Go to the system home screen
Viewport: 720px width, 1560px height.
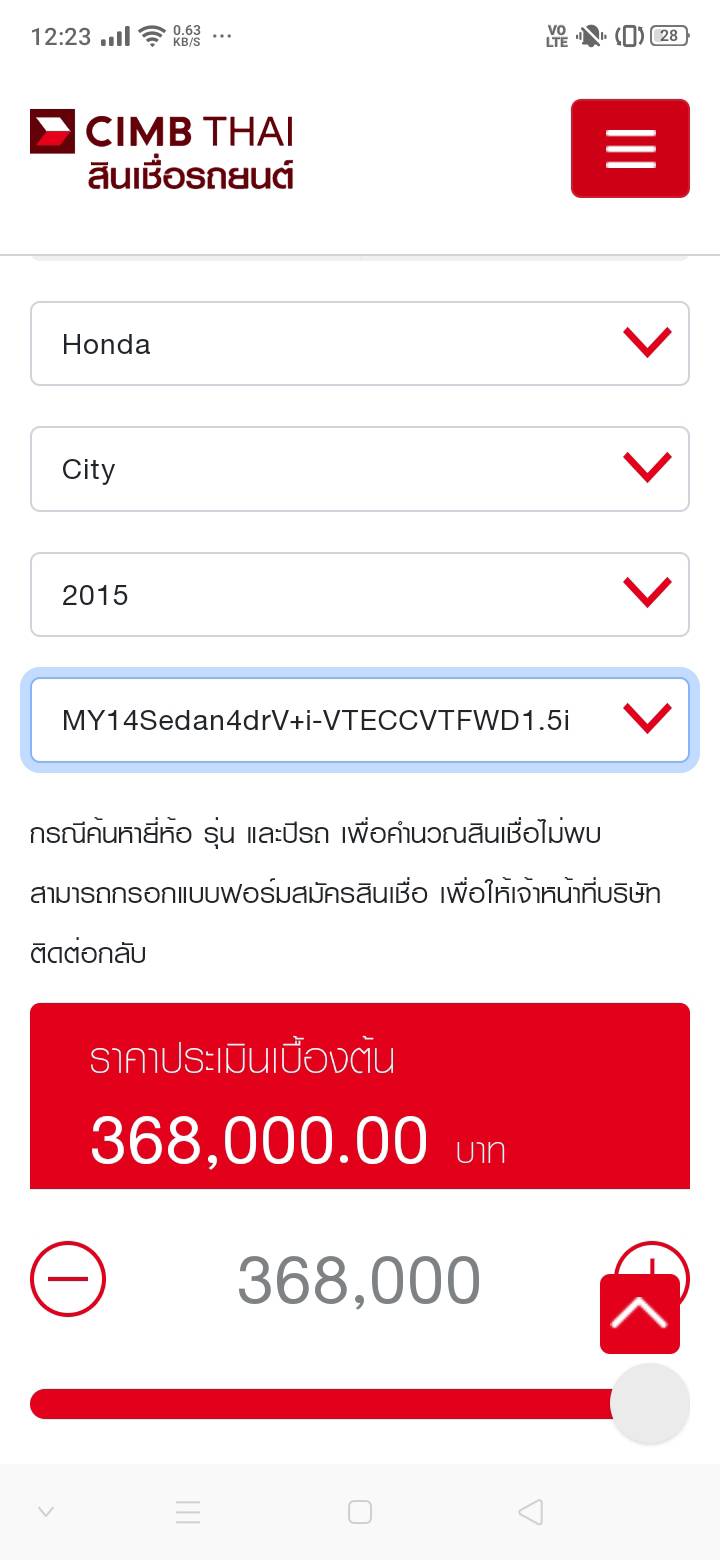(x=360, y=1512)
